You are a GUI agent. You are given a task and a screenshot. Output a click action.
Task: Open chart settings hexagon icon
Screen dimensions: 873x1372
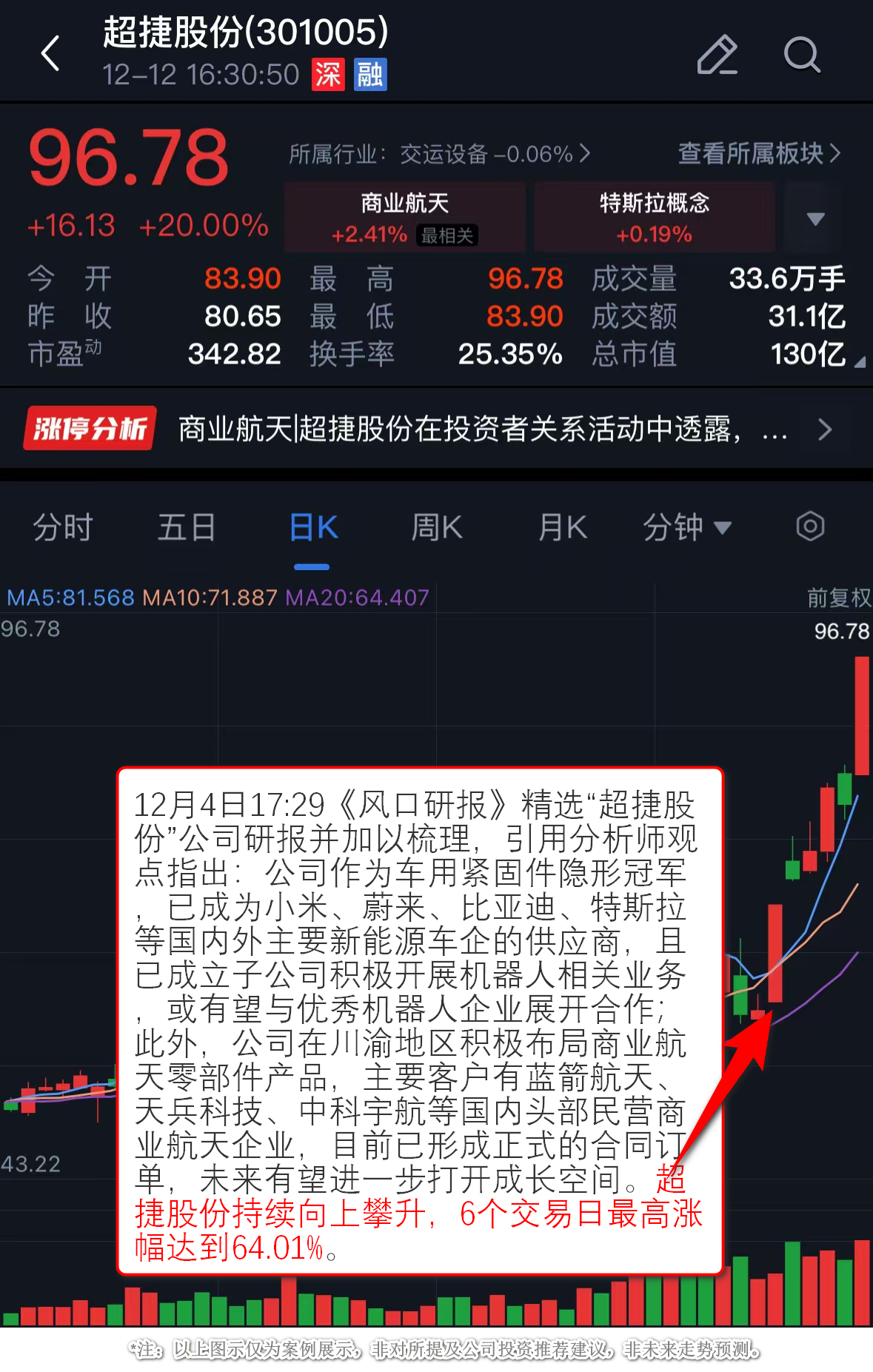(810, 527)
